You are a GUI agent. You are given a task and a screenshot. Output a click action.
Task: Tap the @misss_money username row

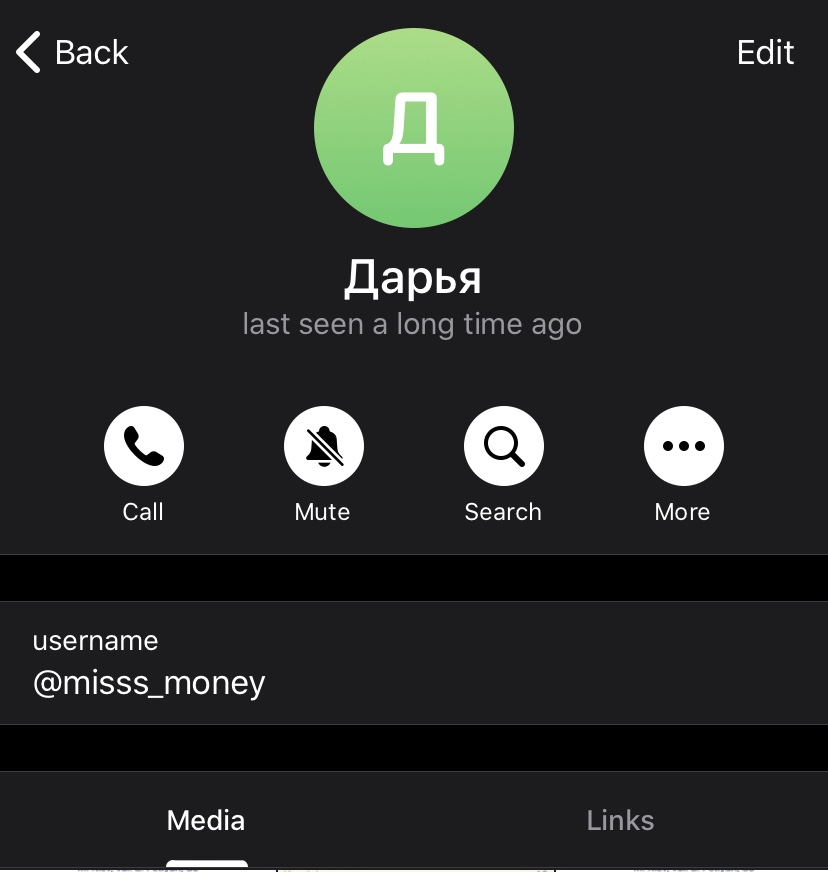(x=413, y=663)
